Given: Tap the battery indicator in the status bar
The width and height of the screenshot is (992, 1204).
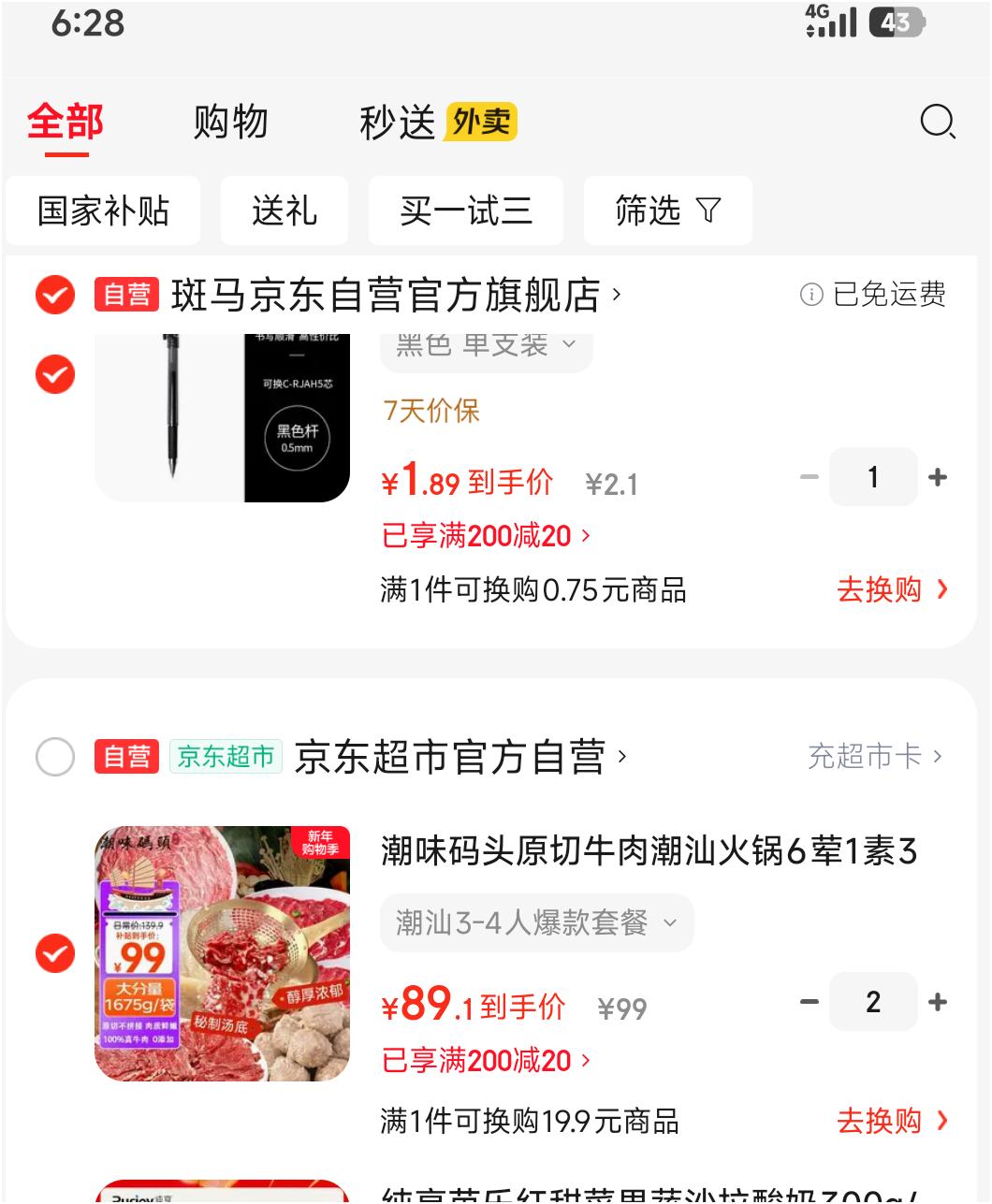Looking at the screenshot, I should [x=897, y=23].
